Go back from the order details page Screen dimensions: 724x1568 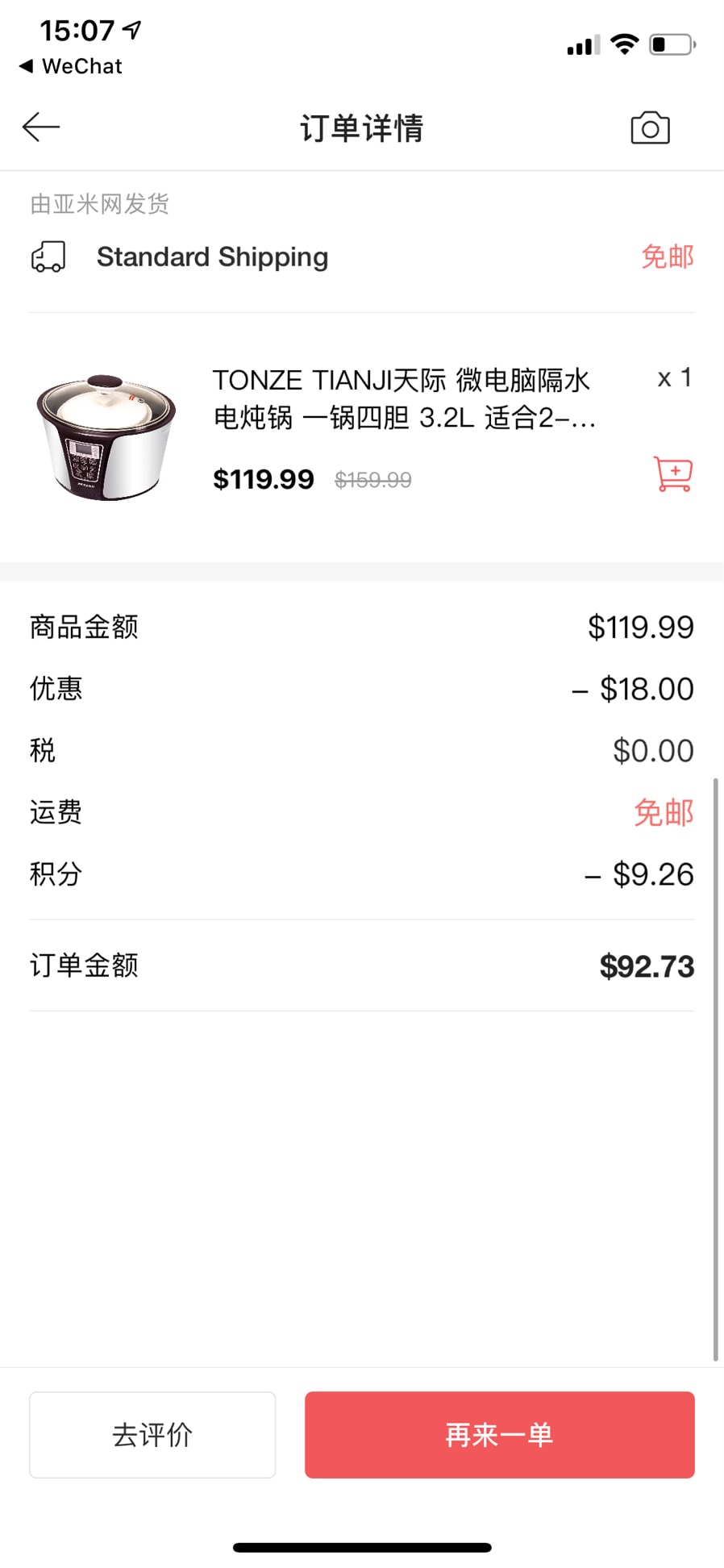[x=41, y=127]
